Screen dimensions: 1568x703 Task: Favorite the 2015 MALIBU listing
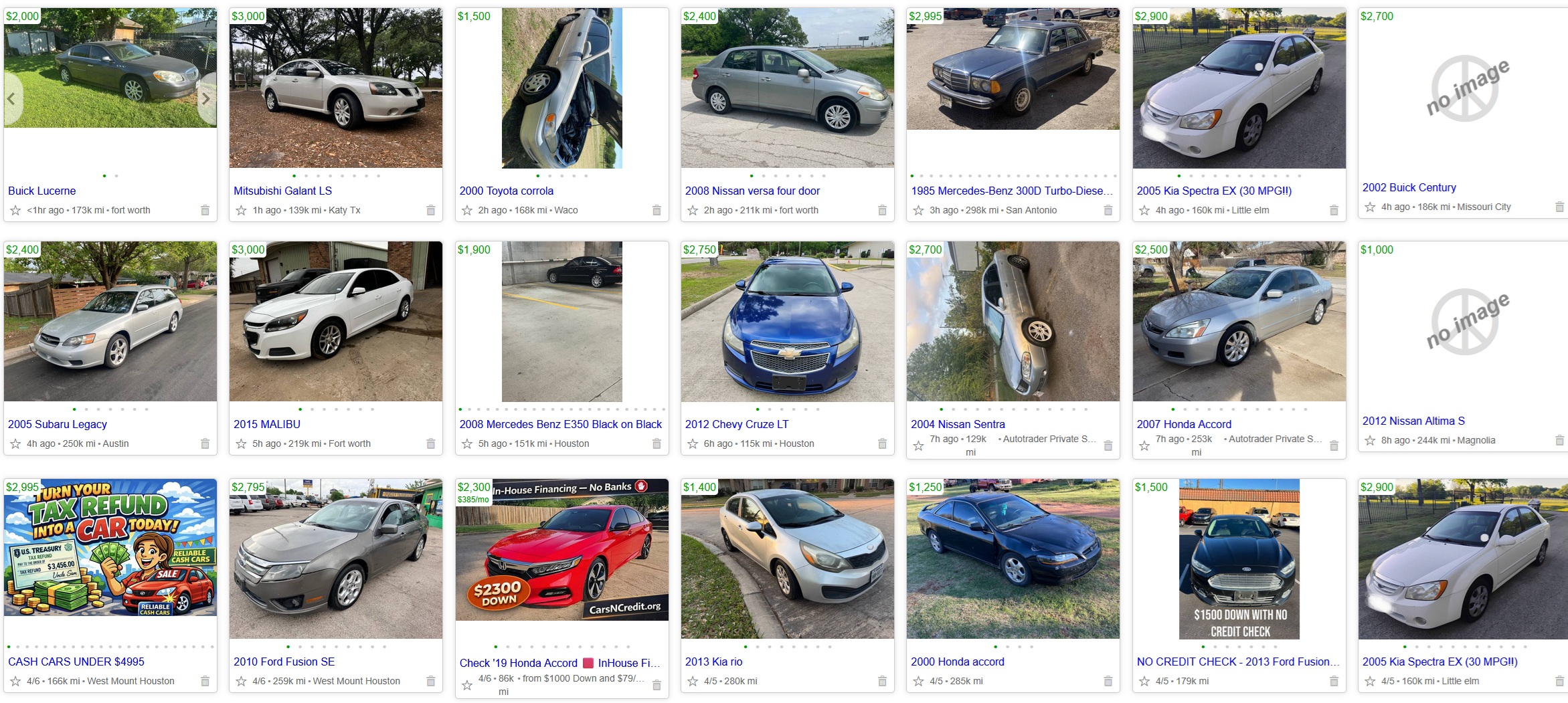coord(241,443)
